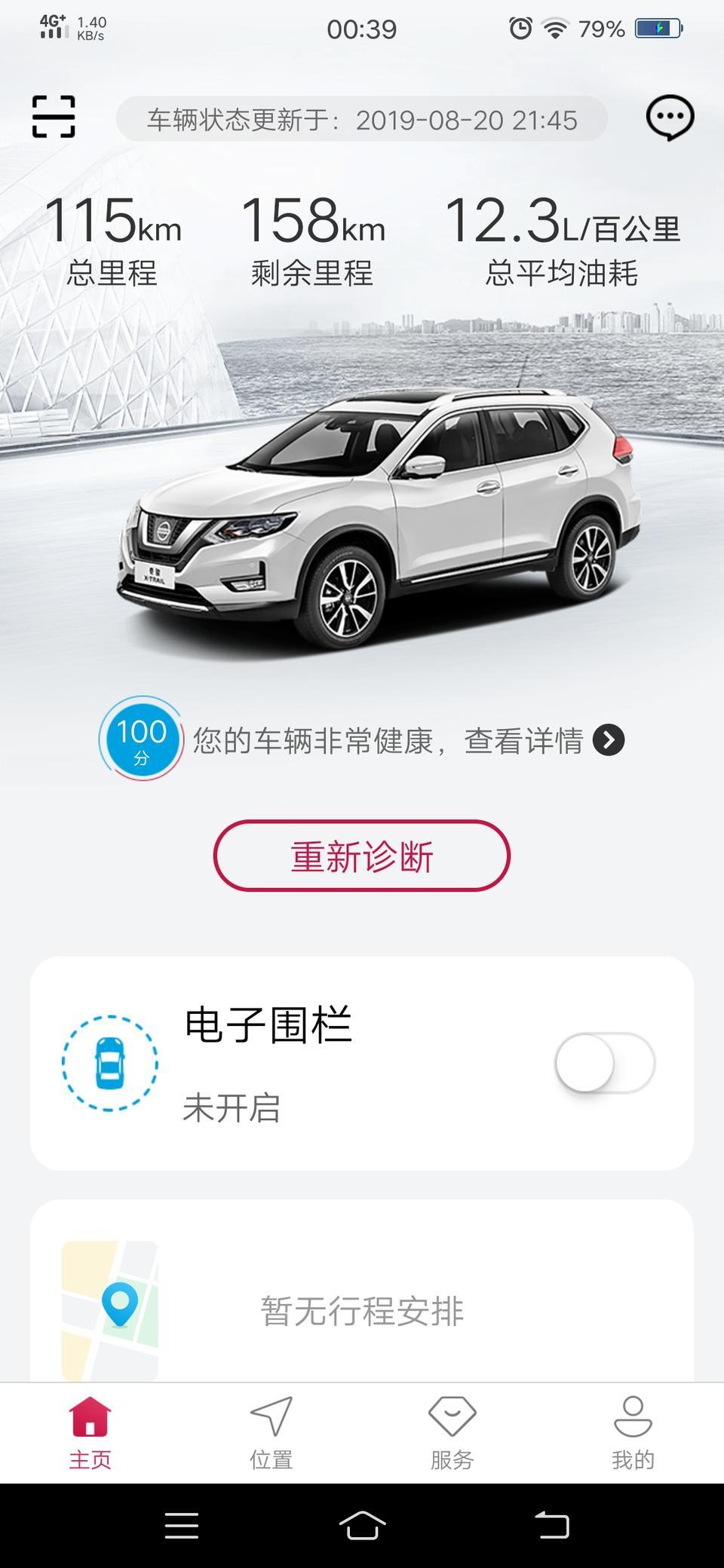Image resolution: width=724 pixels, height=1568 pixels.
Task: Go back using the system back button
Action: click(x=552, y=1526)
